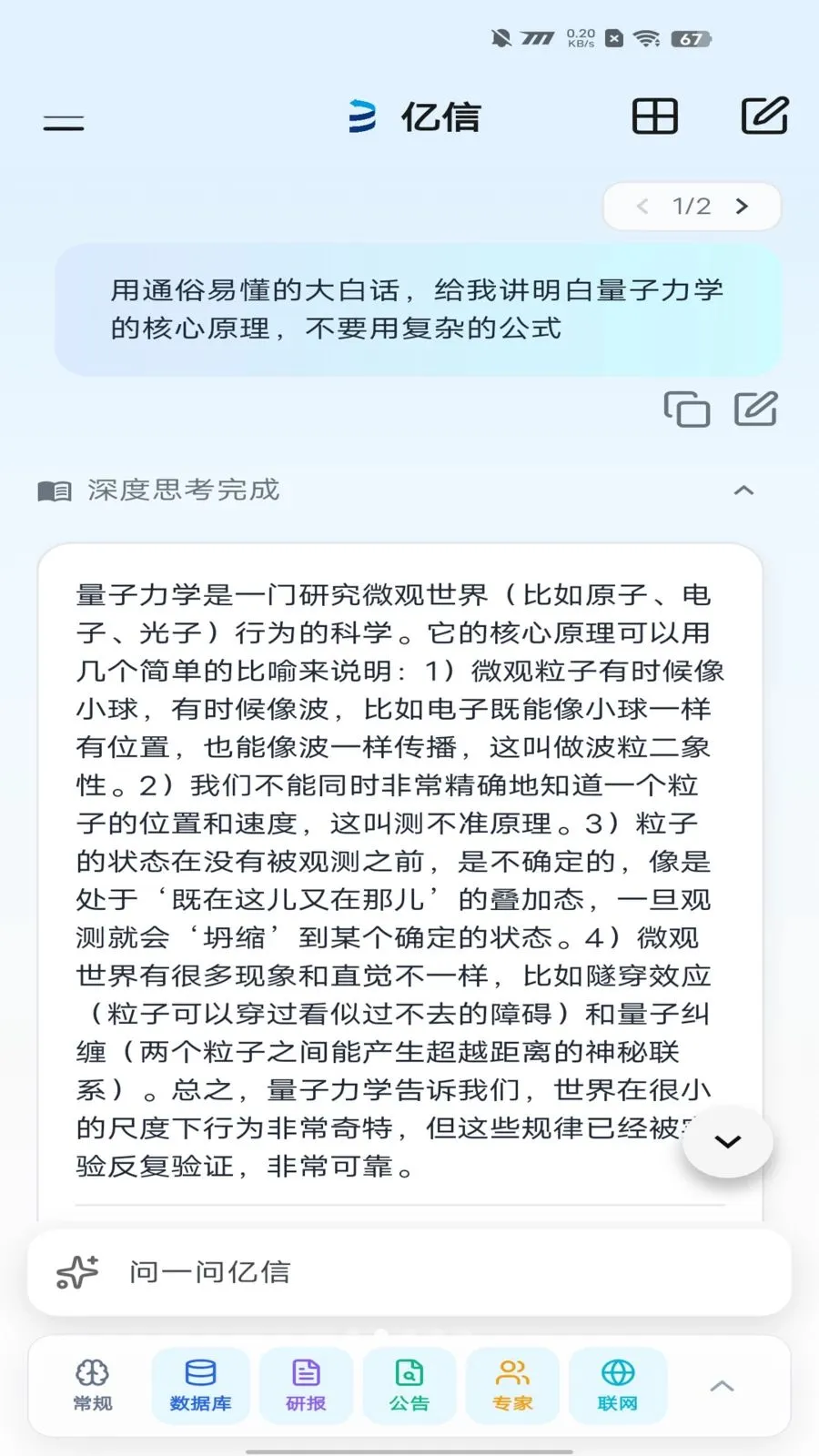
Task: Jump to bottom with floating down arrow
Action: [728, 1142]
